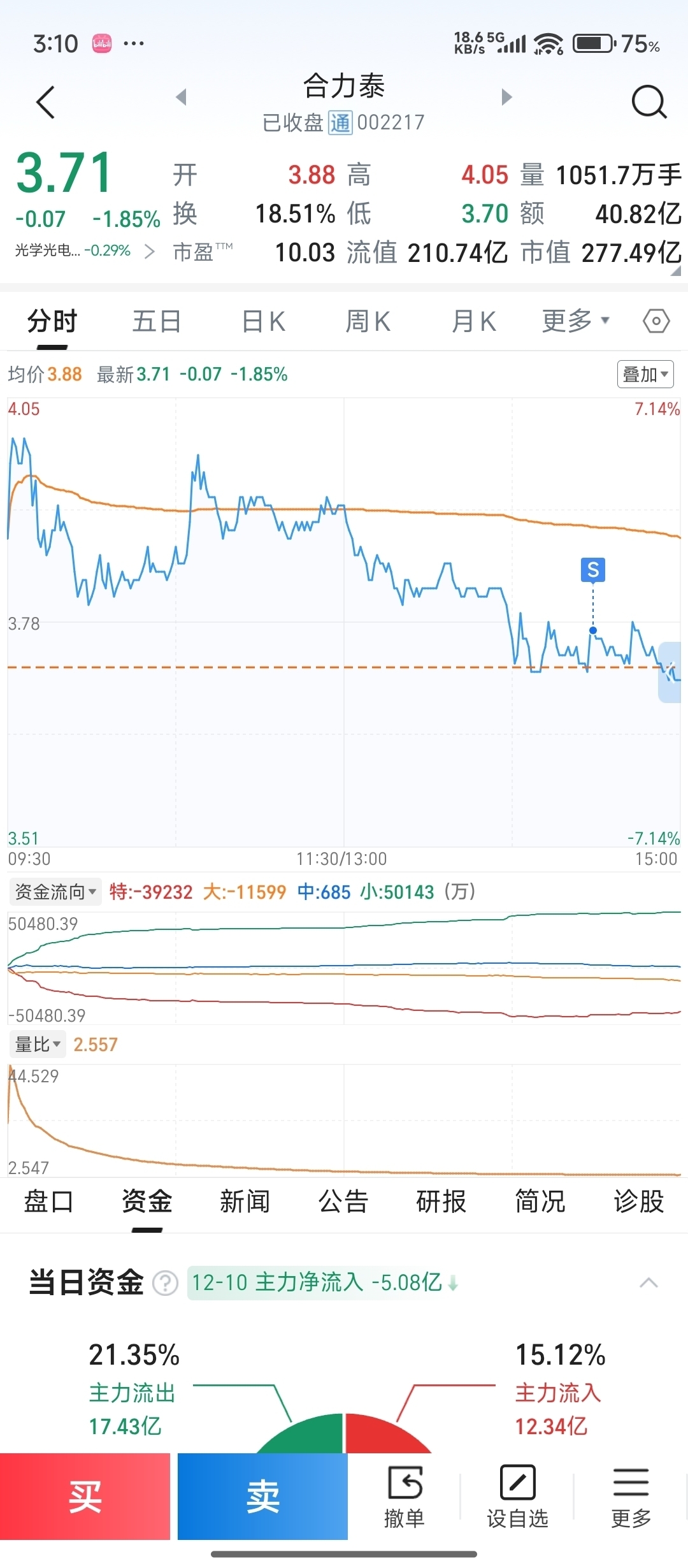This screenshot has height=1568, width=688.
Task: Tap the blue 卖 sell button
Action: (x=262, y=1497)
